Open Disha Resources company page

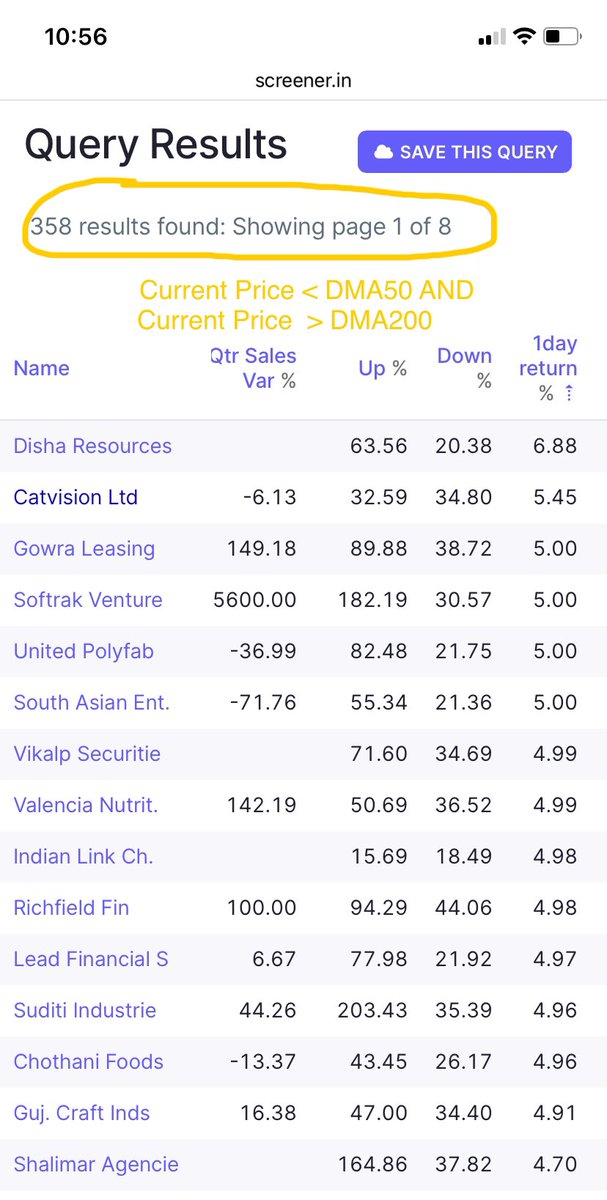[x=92, y=446]
